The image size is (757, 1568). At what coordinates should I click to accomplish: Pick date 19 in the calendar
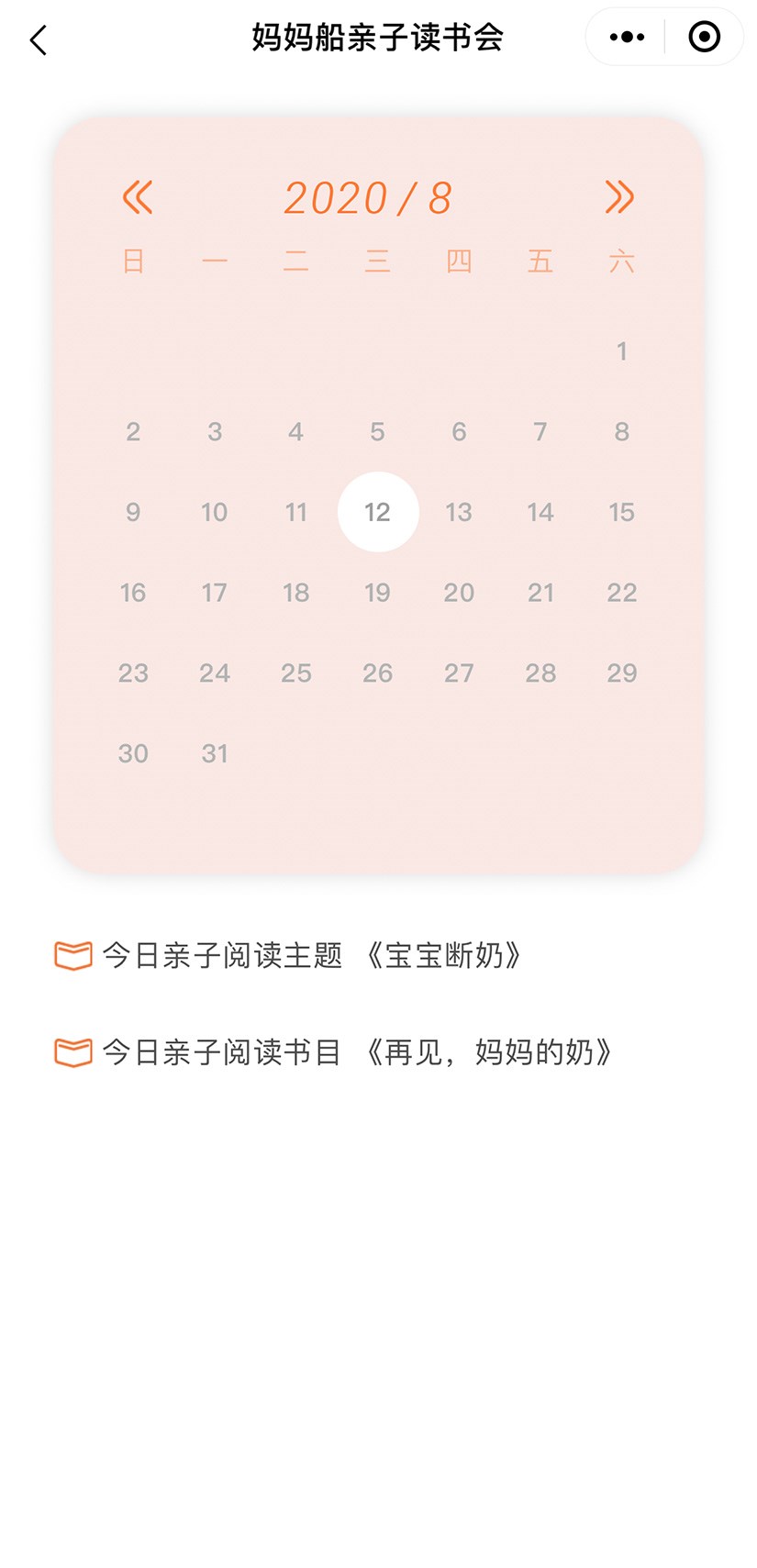click(377, 593)
